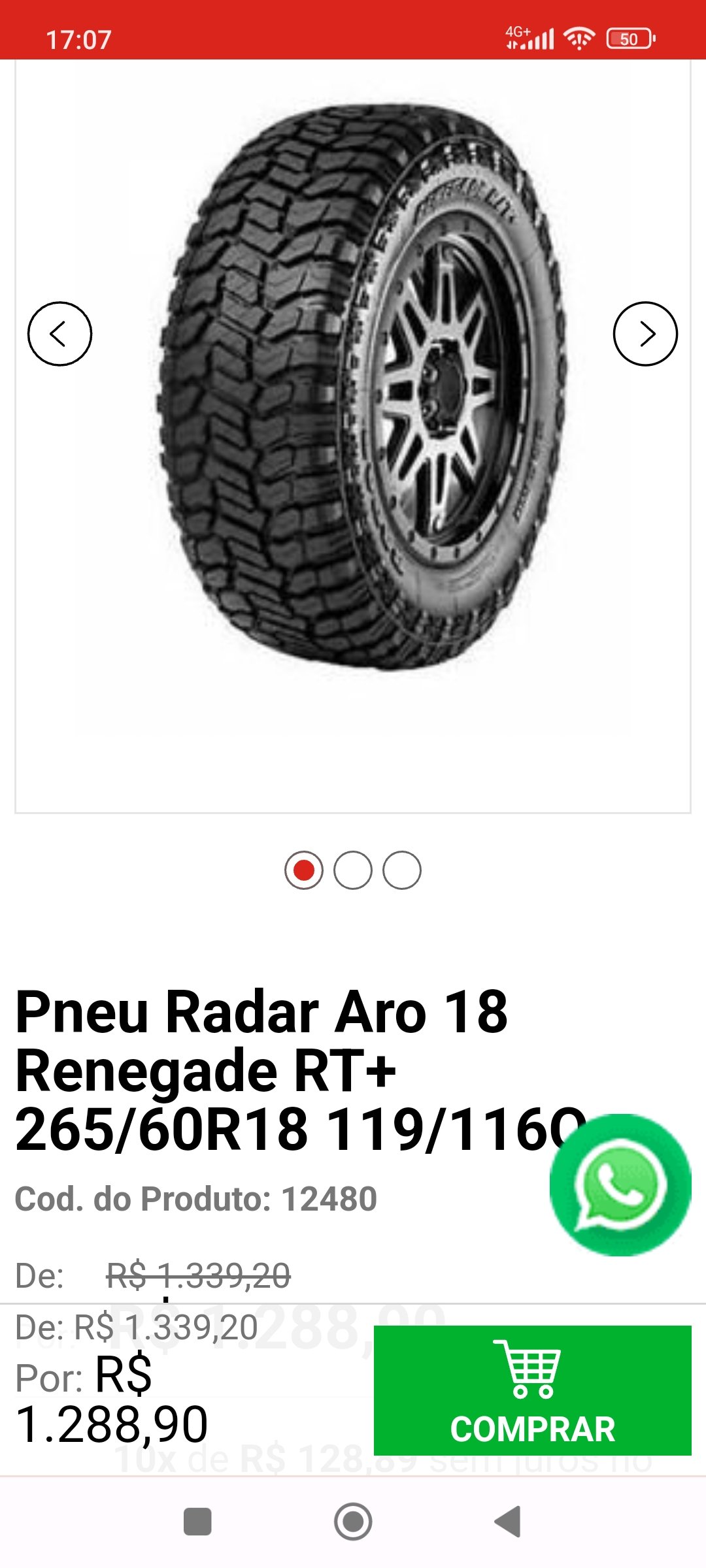This screenshot has width=706, height=1568.
Task: Tap the green COMPRAR button
Action: click(532, 1390)
